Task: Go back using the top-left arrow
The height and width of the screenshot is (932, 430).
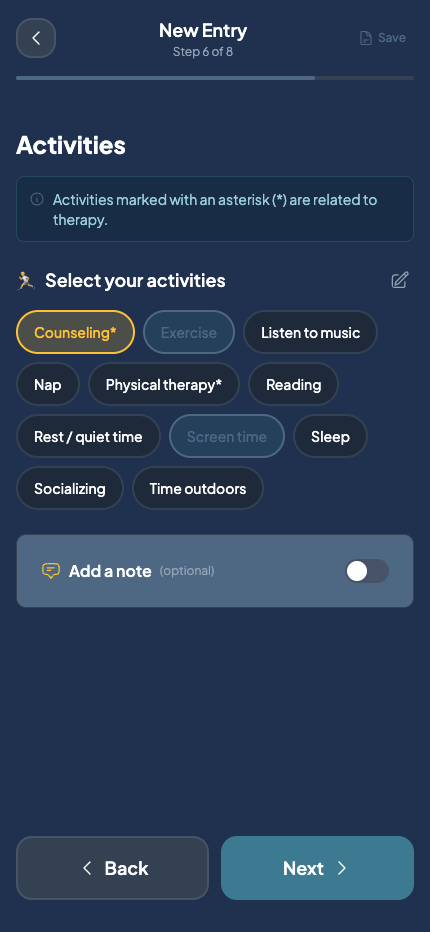Action: [36, 38]
